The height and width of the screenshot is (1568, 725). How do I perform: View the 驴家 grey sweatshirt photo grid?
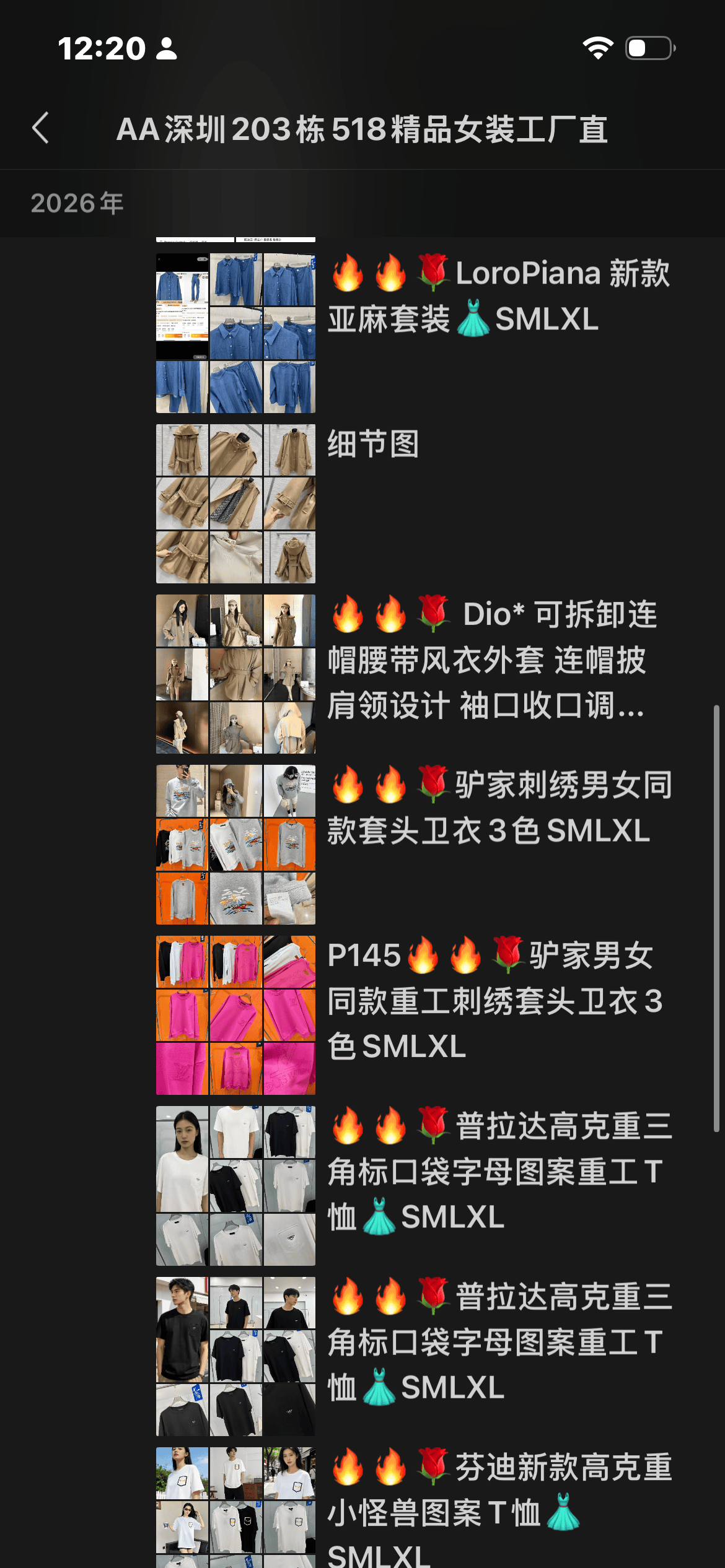(235, 845)
